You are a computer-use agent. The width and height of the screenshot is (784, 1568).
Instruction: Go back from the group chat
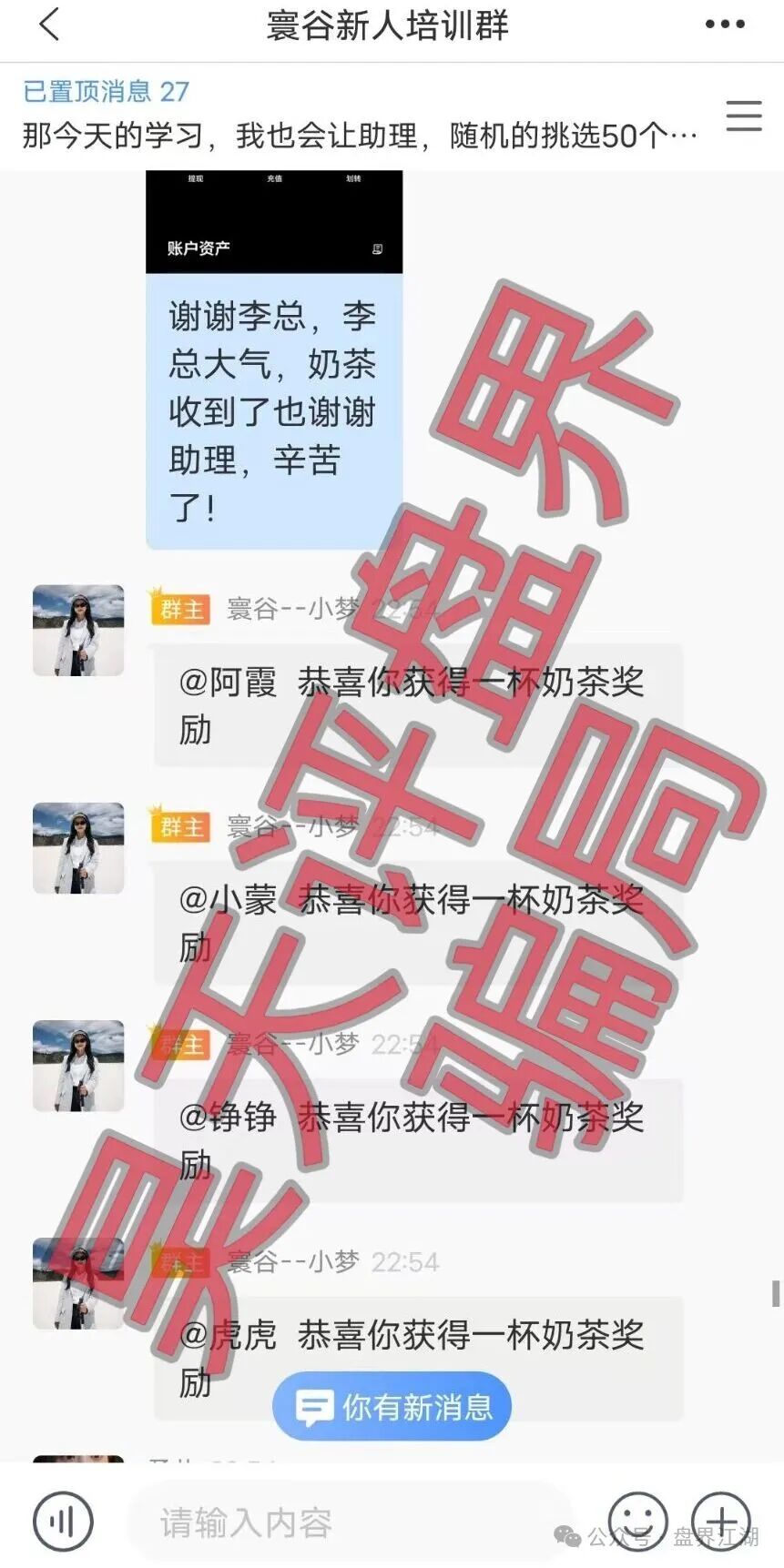pos(49,25)
